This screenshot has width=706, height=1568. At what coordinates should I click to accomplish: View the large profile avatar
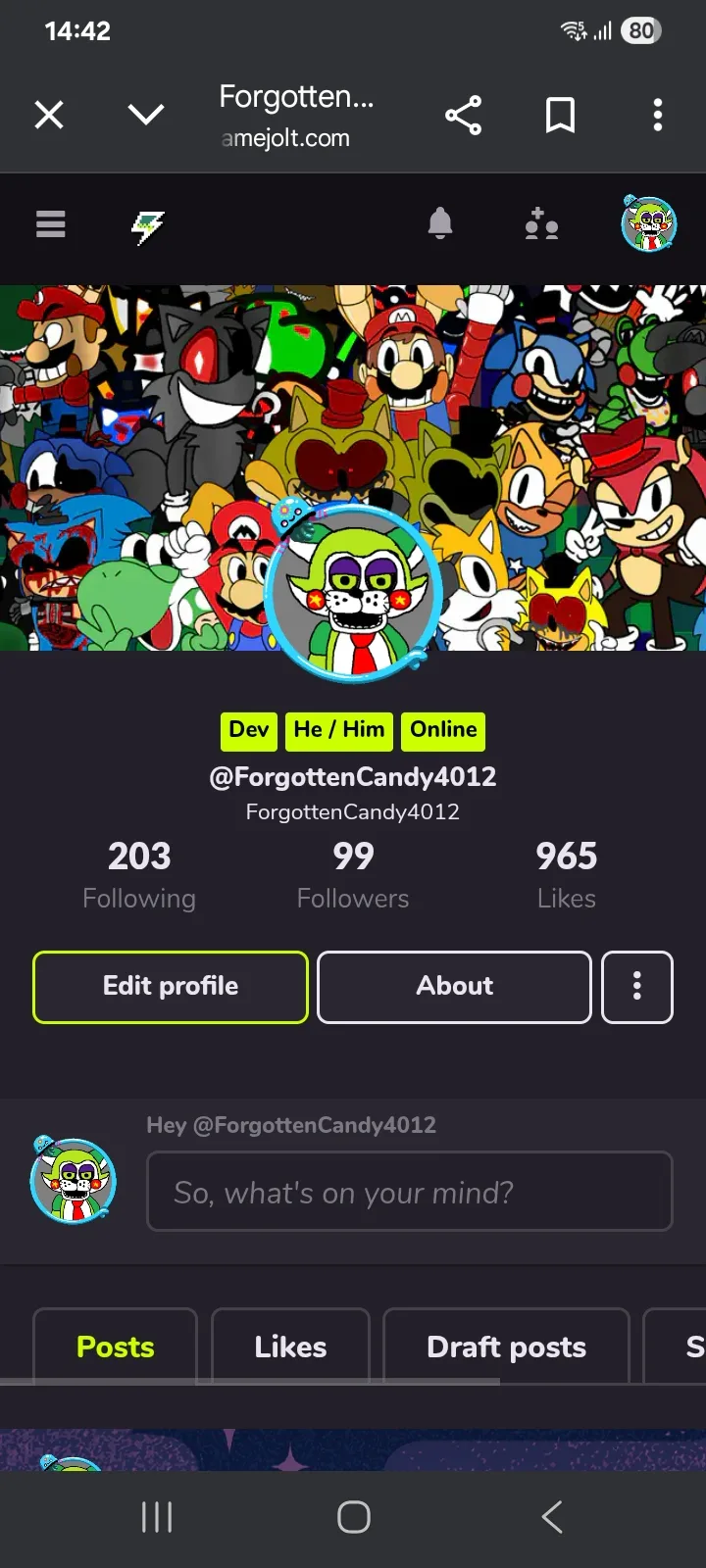[x=353, y=592]
